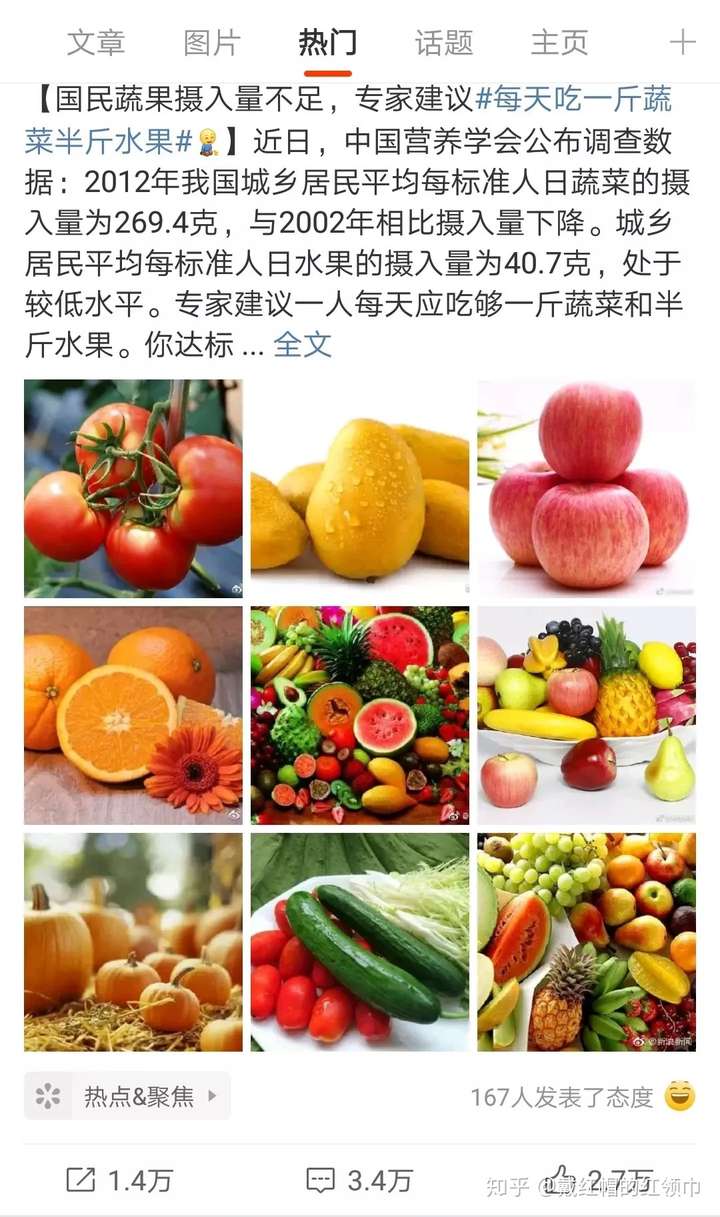Screen dimensions: 720x1217
Task: Open the 热点&聚焦 chip
Action: 127,1097
